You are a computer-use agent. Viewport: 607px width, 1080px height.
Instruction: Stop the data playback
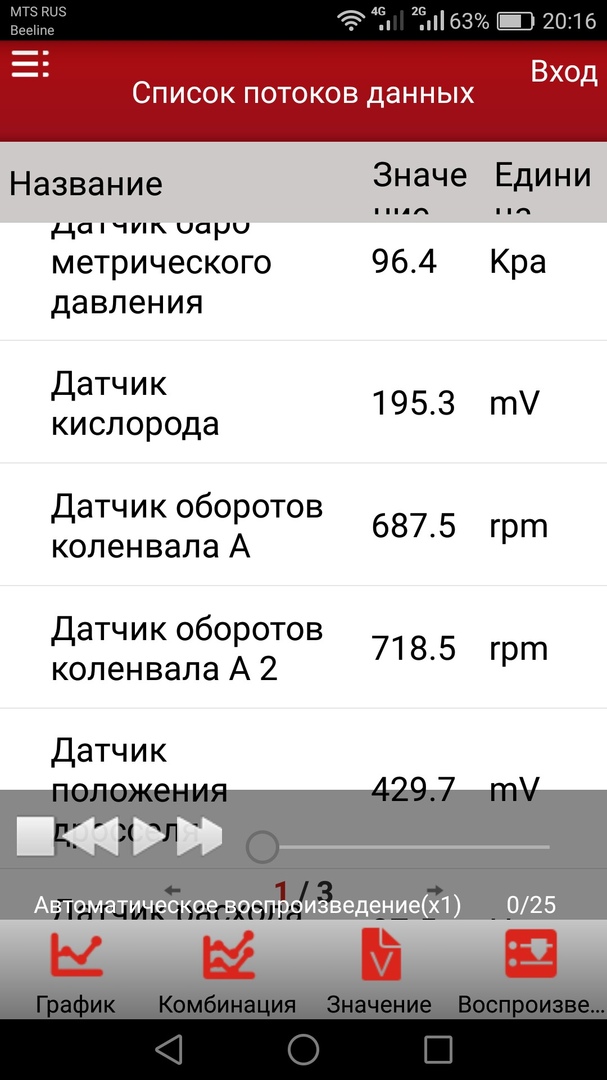[x=36, y=836]
